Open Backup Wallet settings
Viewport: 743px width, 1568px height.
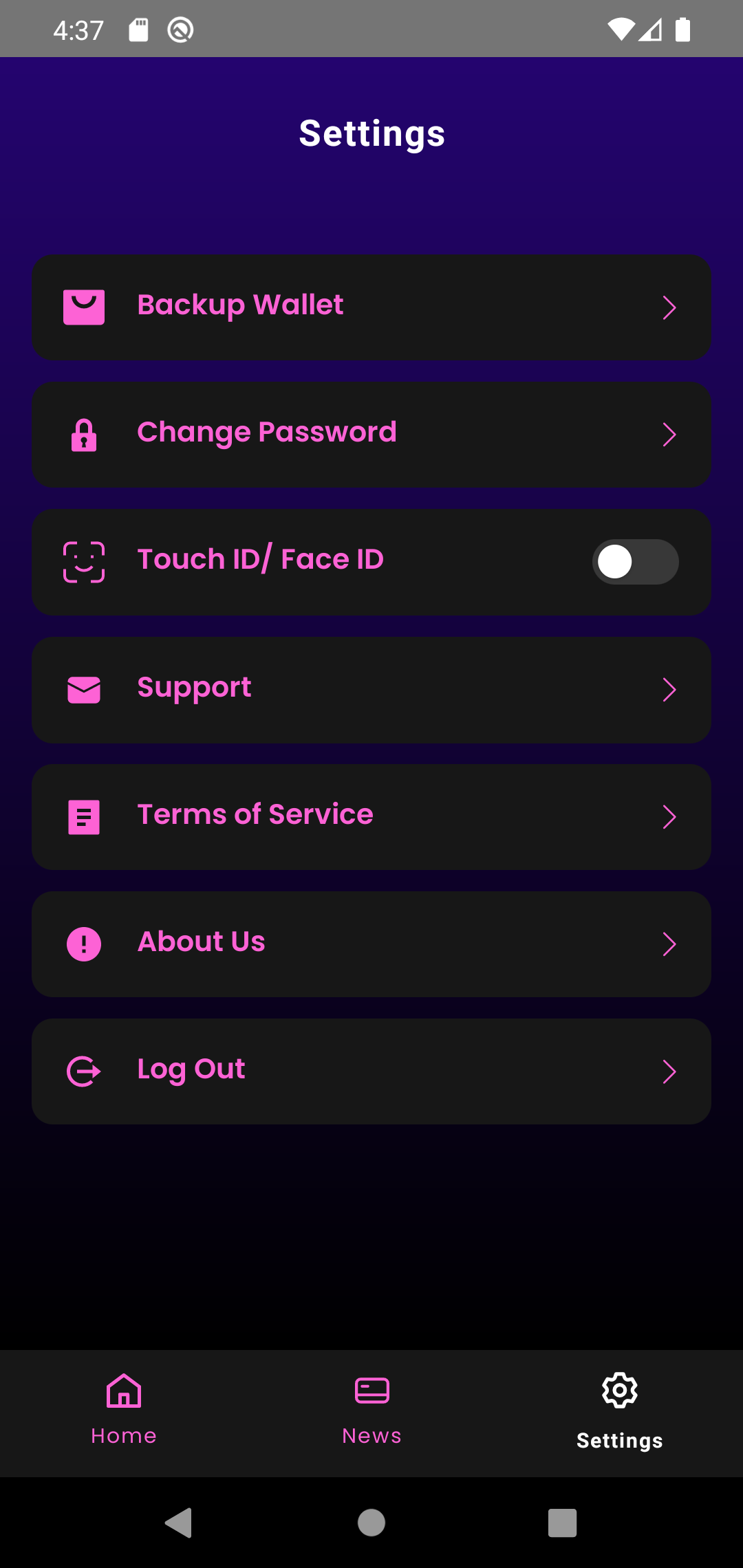[x=371, y=307]
